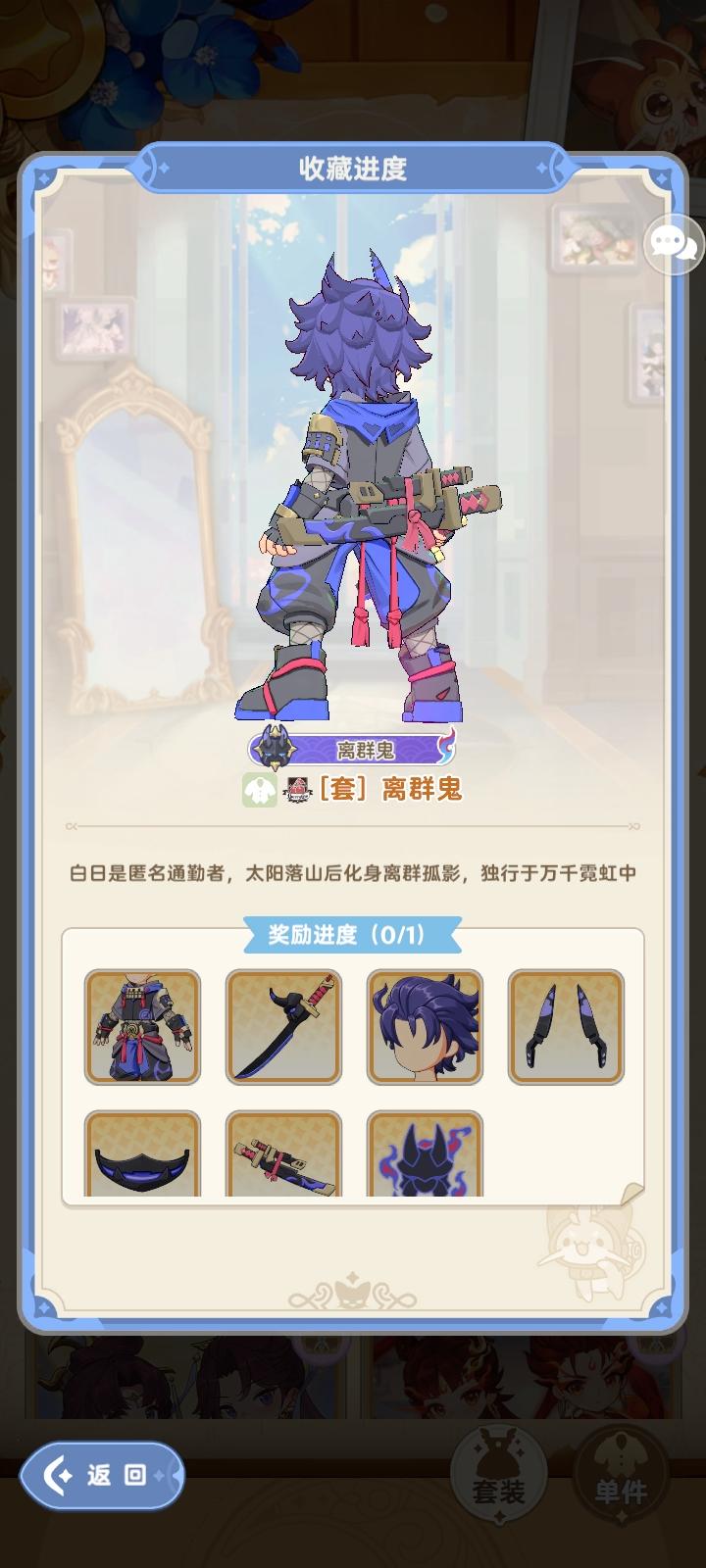Select the katana weapon icon in the rewards list
The height and width of the screenshot is (1568, 706).
(282, 1026)
